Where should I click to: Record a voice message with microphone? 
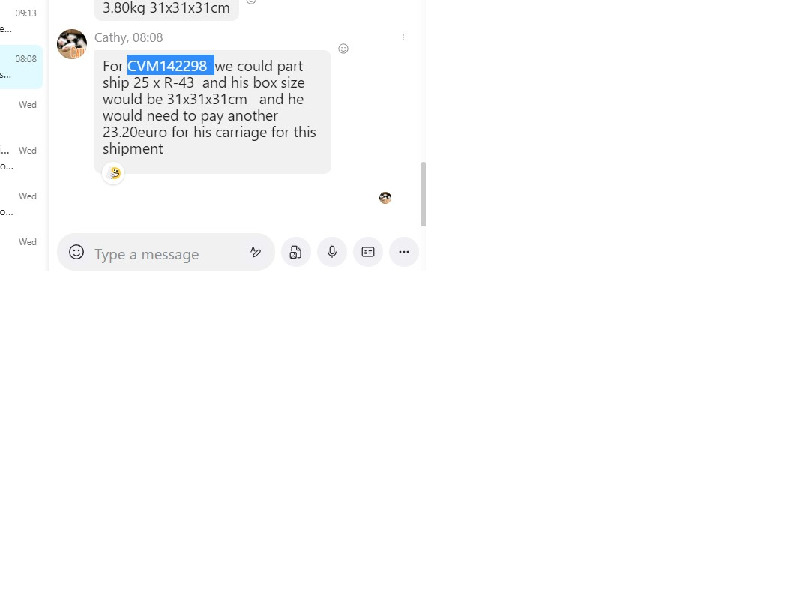[332, 253]
